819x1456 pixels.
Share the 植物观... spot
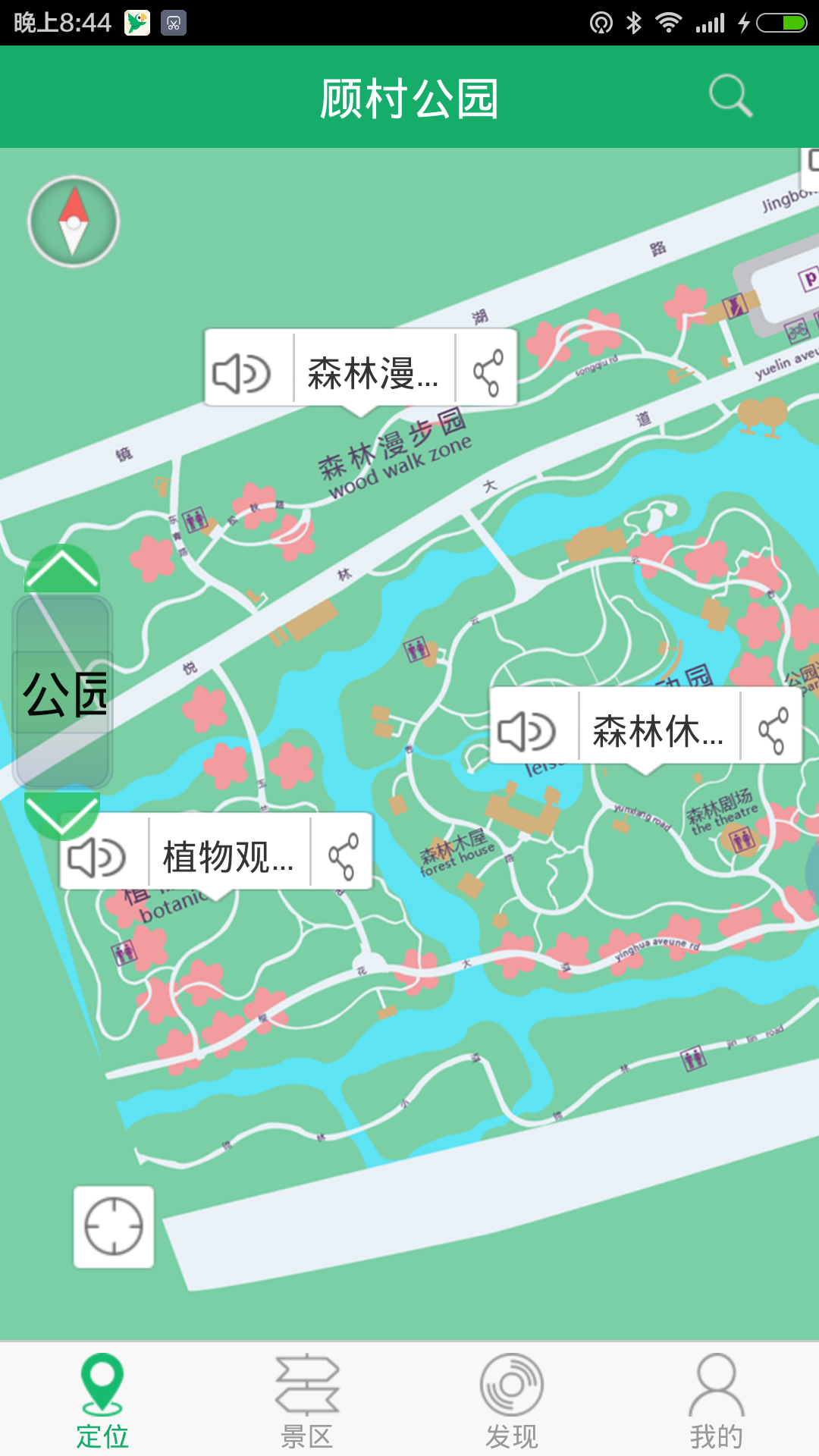click(343, 858)
